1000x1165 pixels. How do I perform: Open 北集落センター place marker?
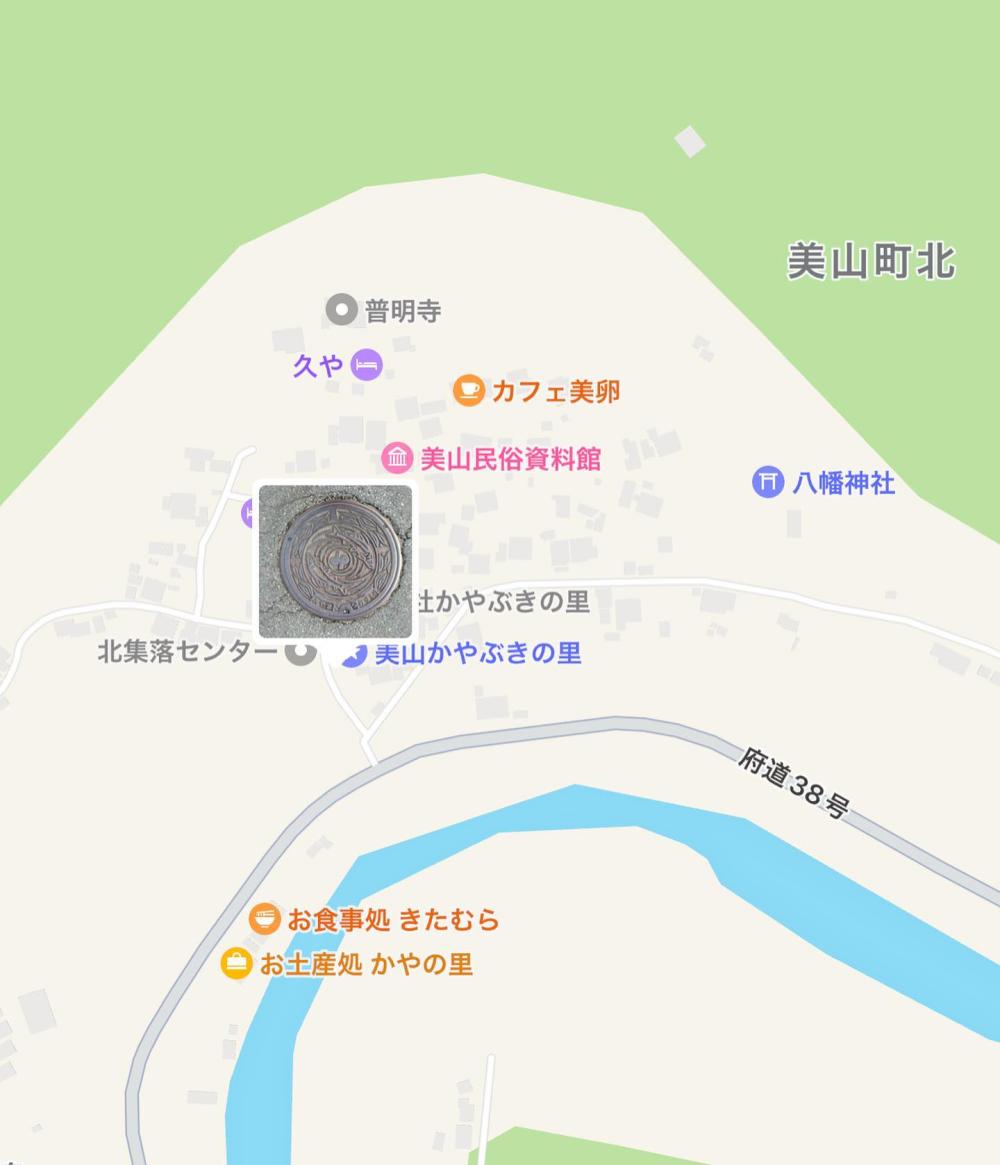(x=298, y=653)
